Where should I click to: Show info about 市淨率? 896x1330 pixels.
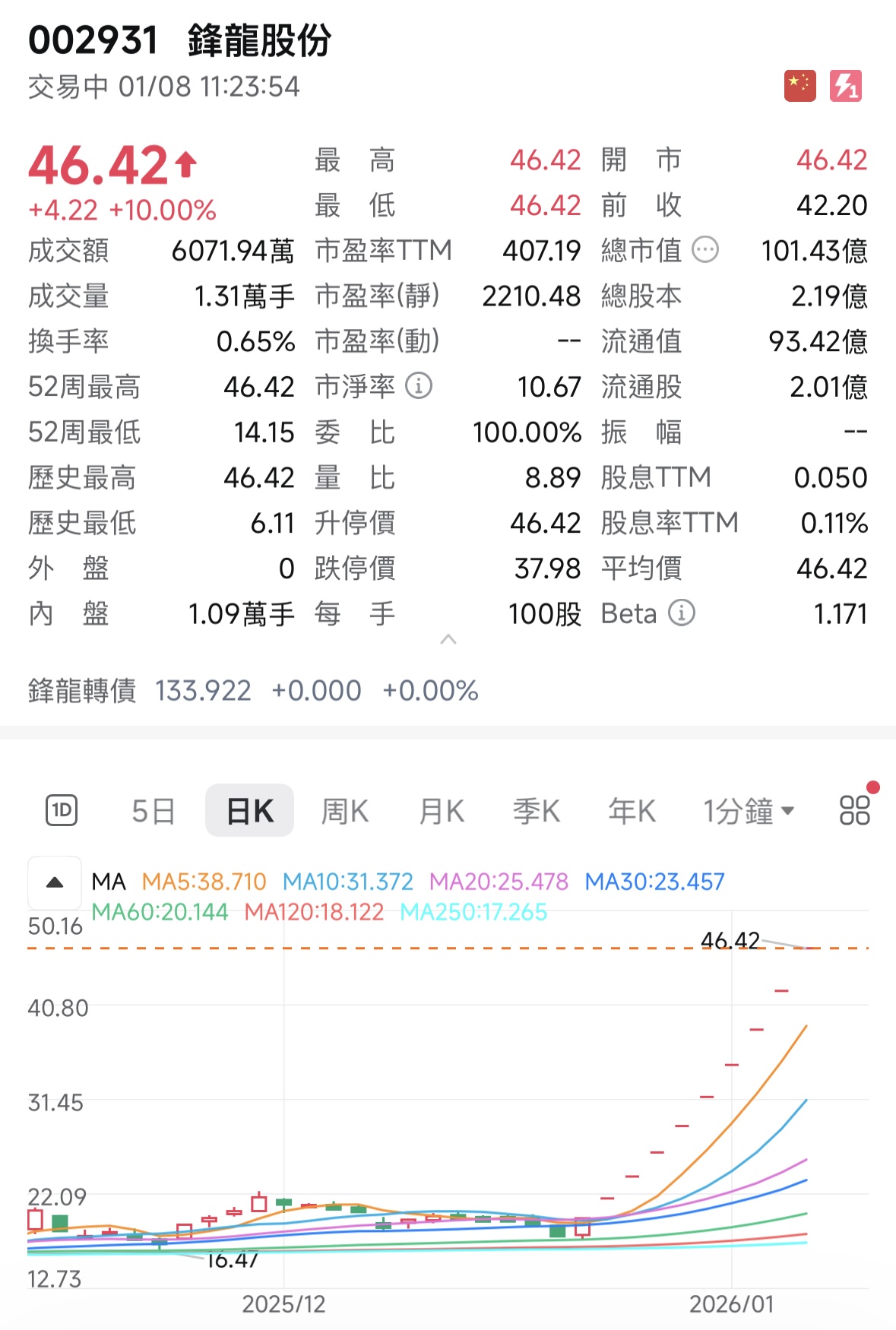[x=419, y=386]
